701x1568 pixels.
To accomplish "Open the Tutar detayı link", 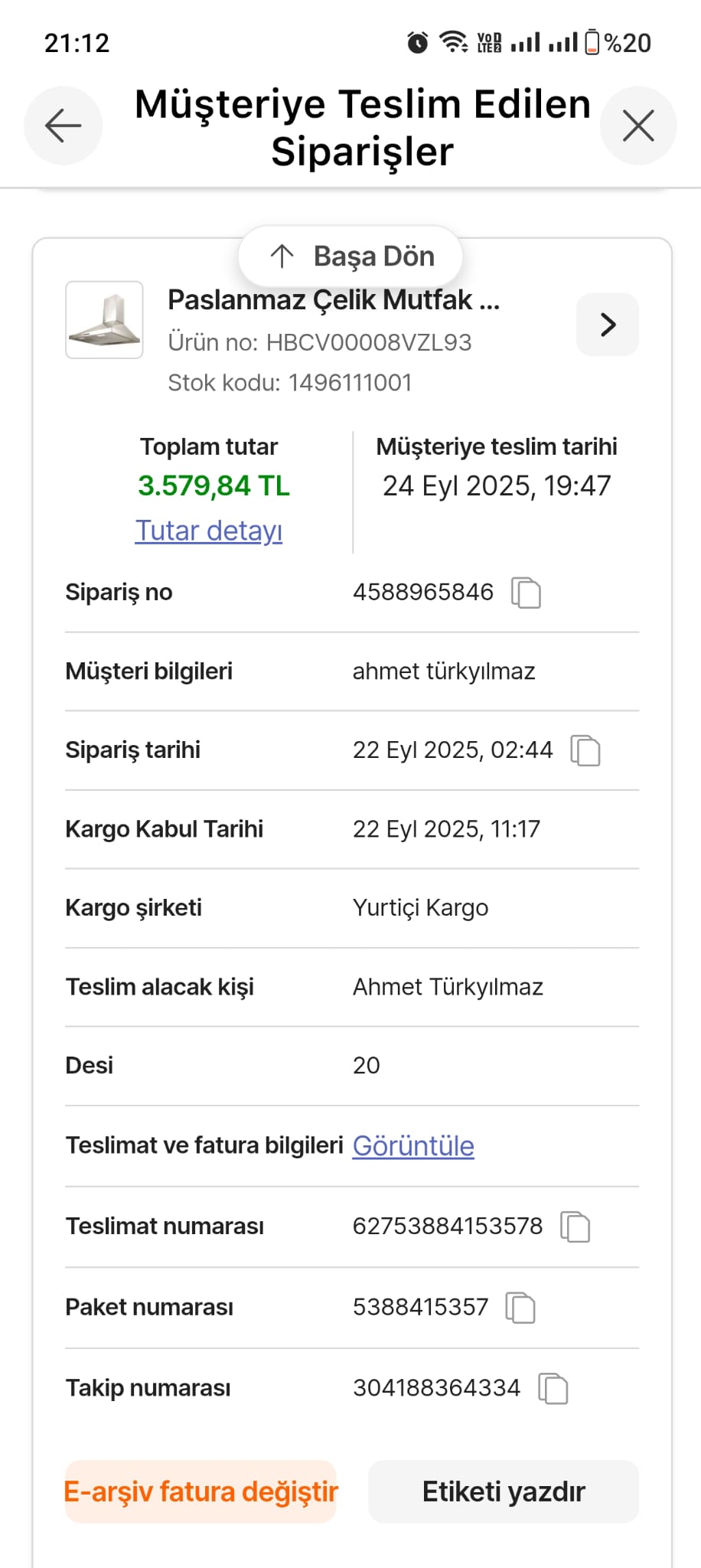I will [209, 531].
